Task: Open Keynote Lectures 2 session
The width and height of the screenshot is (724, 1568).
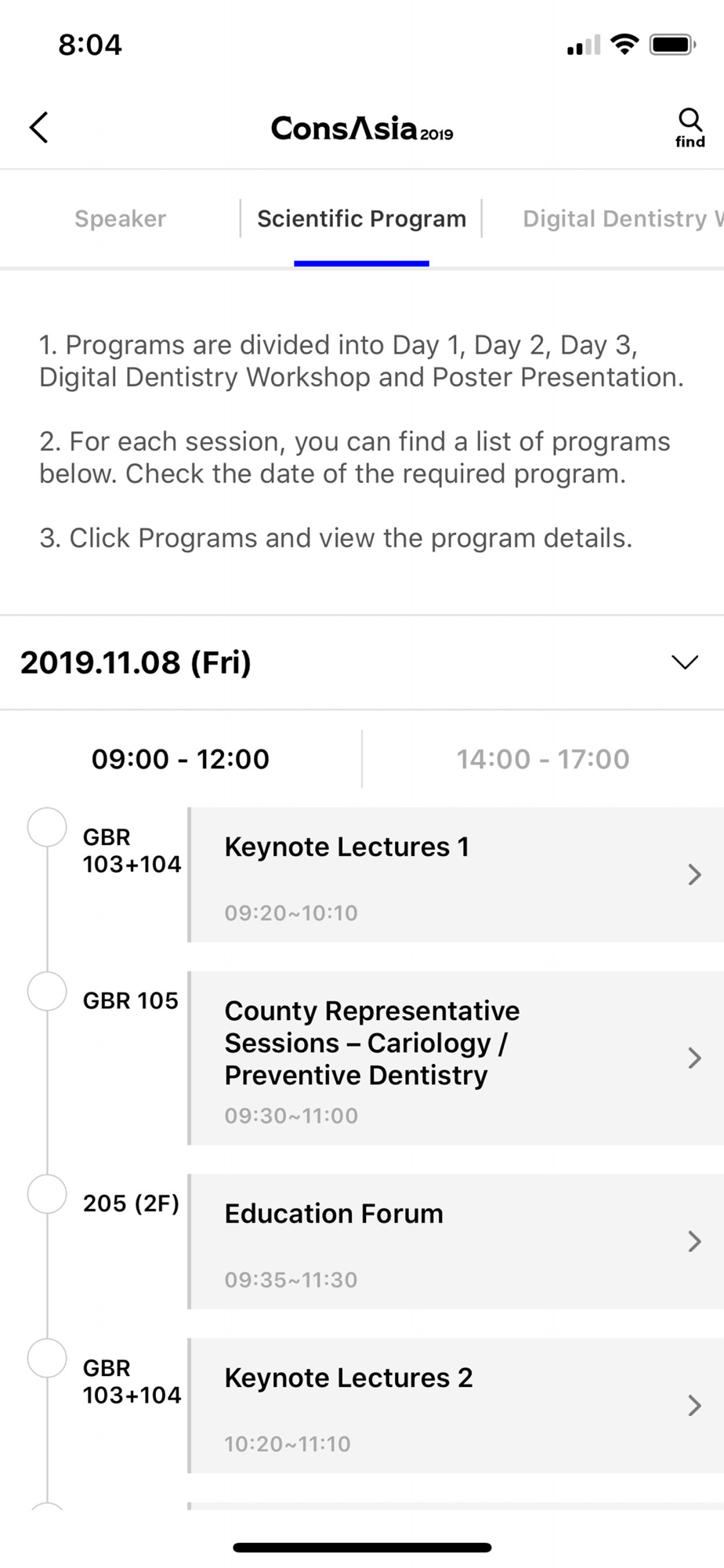Action: [456, 1406]
